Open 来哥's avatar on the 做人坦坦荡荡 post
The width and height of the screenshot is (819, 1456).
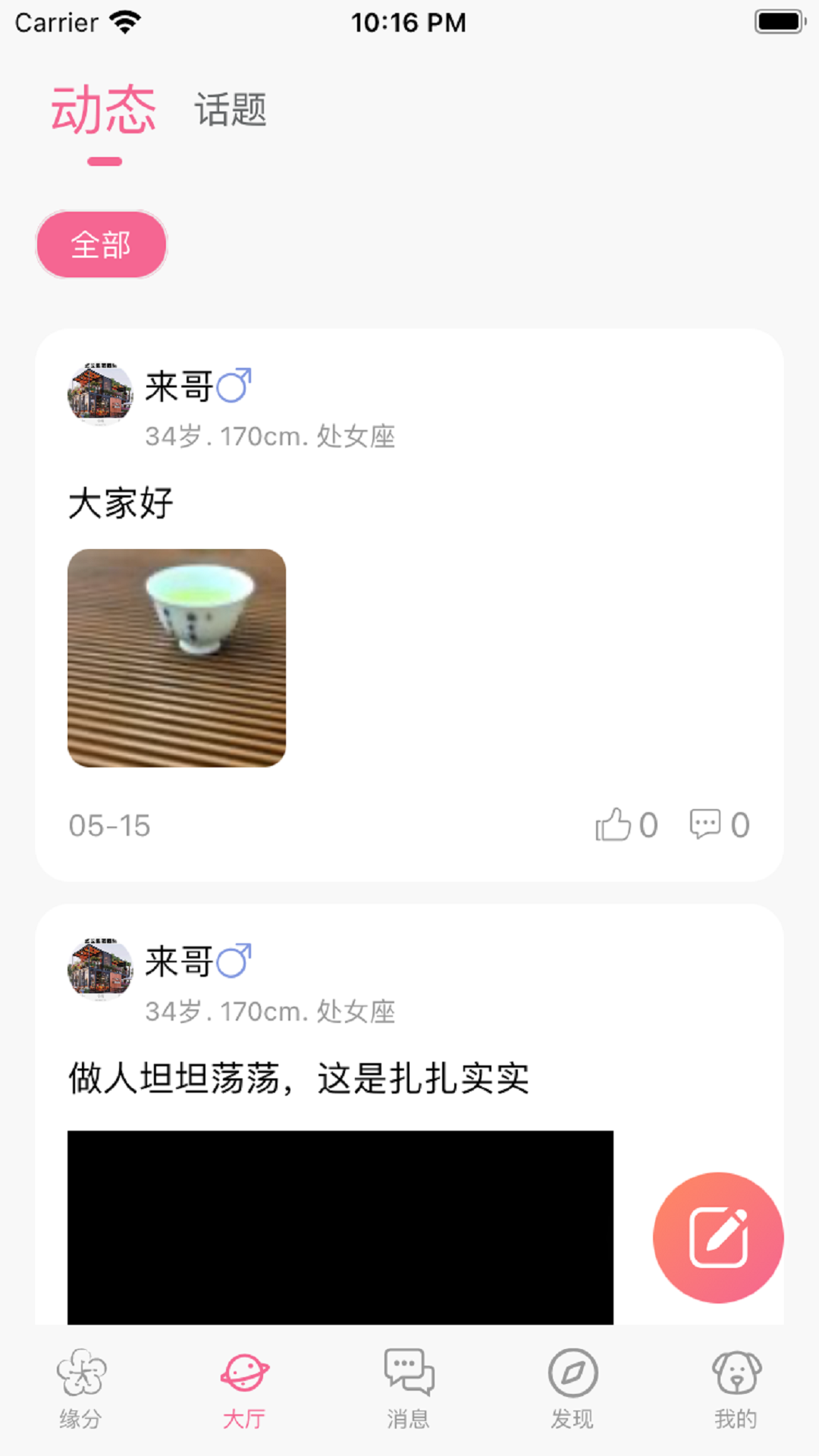click(x=100, y=968)
